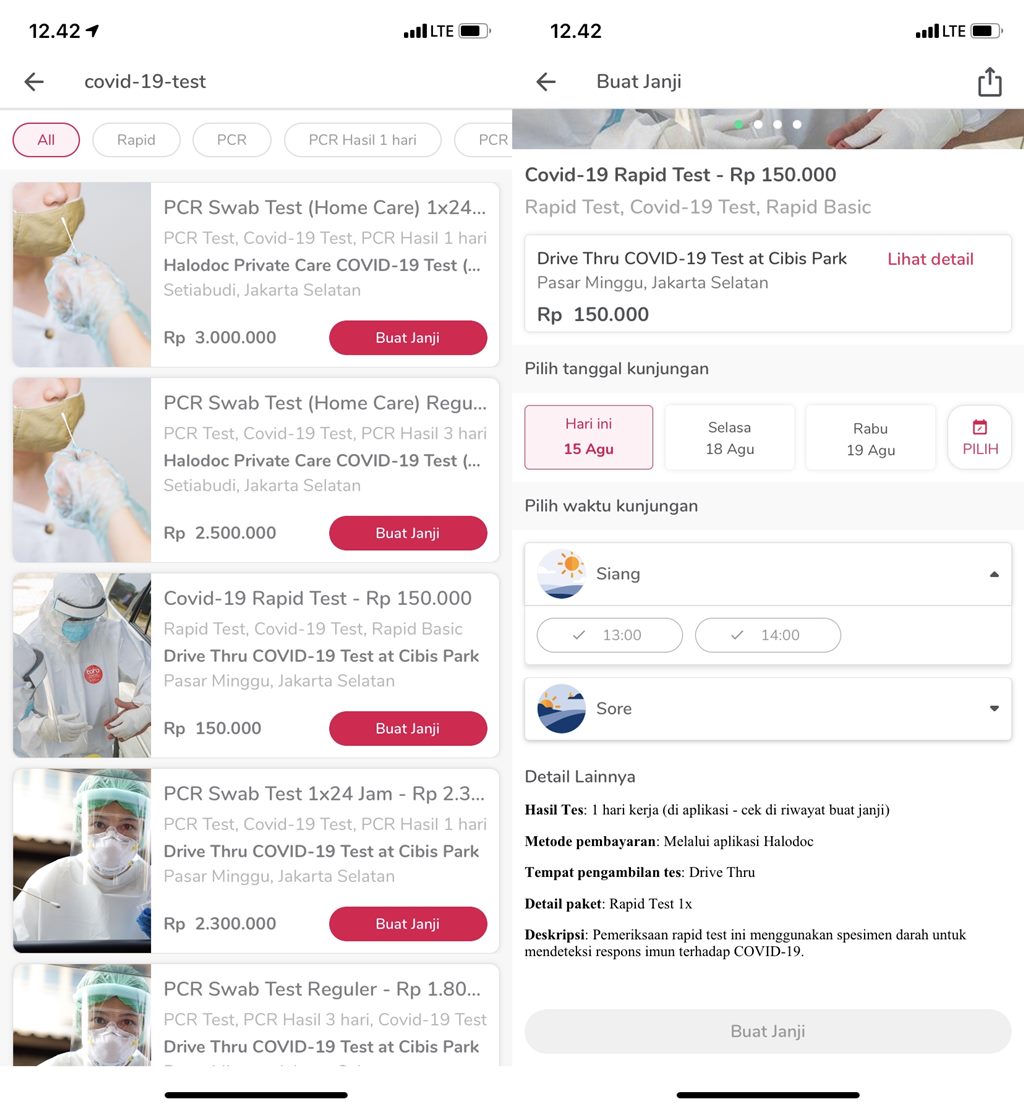The image size is (1024, 1108).
Task: Book PCR Swab Test Home Care Rp 3.000.000
Action: coord(407,338)
